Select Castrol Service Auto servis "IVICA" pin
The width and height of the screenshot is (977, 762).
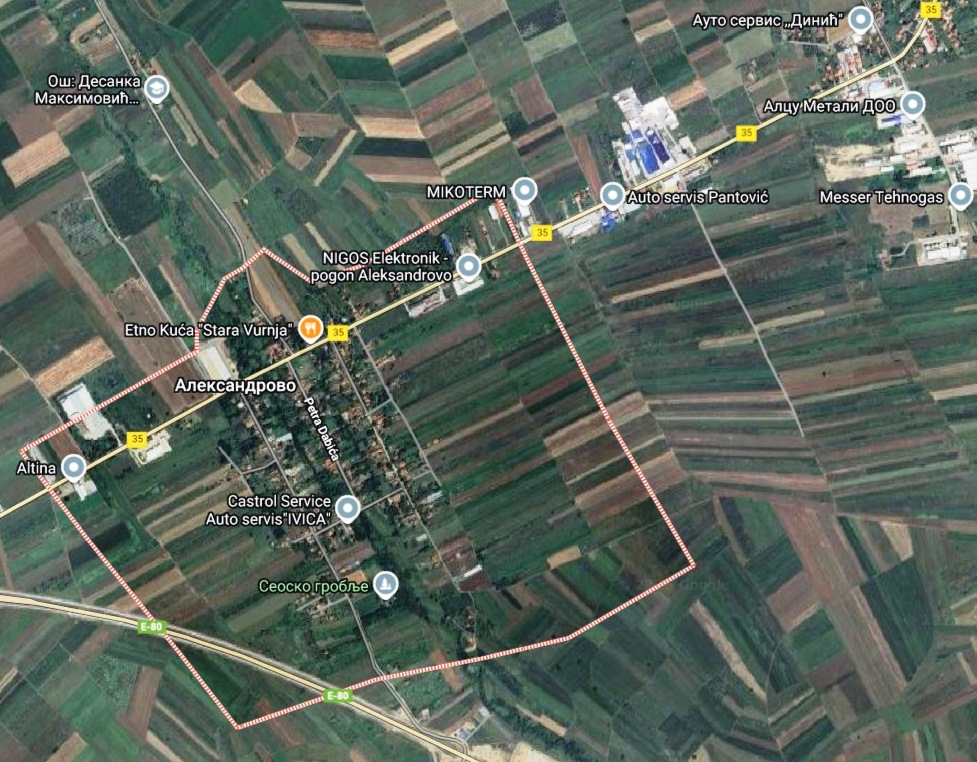[347, 508]
